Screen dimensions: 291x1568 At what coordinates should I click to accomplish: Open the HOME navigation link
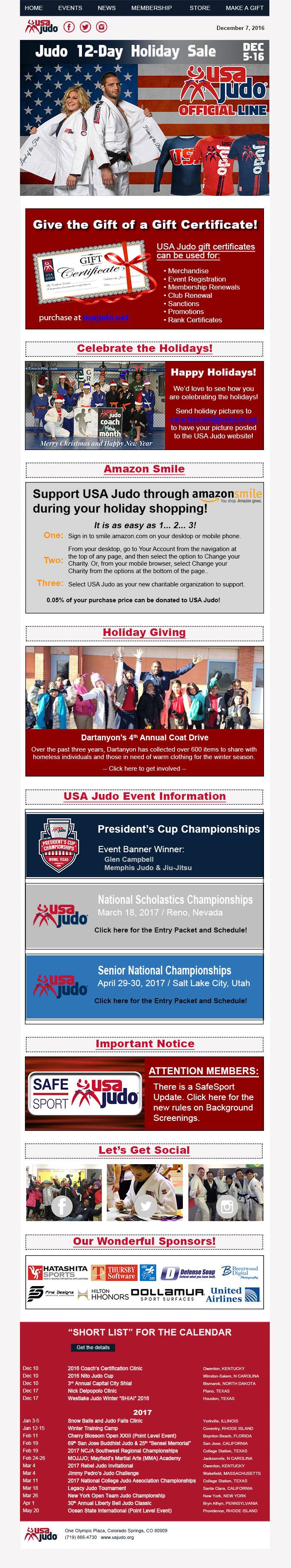tap(34, 8)
